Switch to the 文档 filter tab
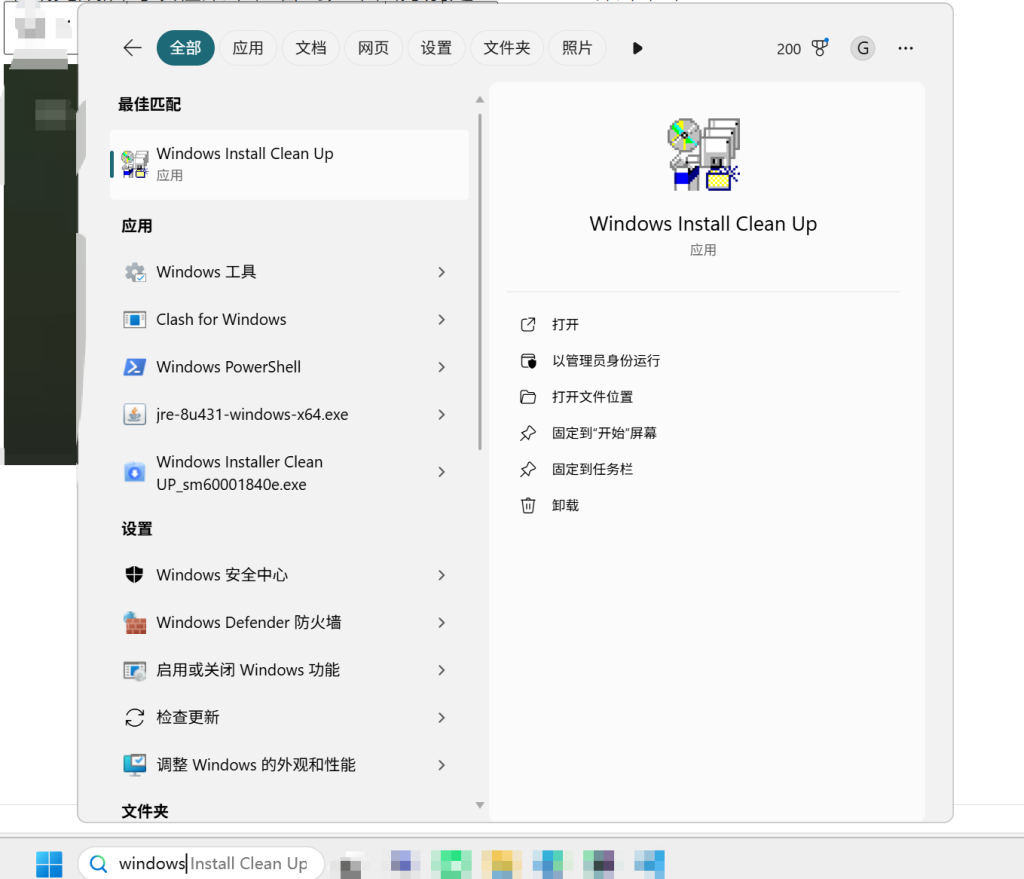Screen dimensions: 1024x879 click(311, 48)
